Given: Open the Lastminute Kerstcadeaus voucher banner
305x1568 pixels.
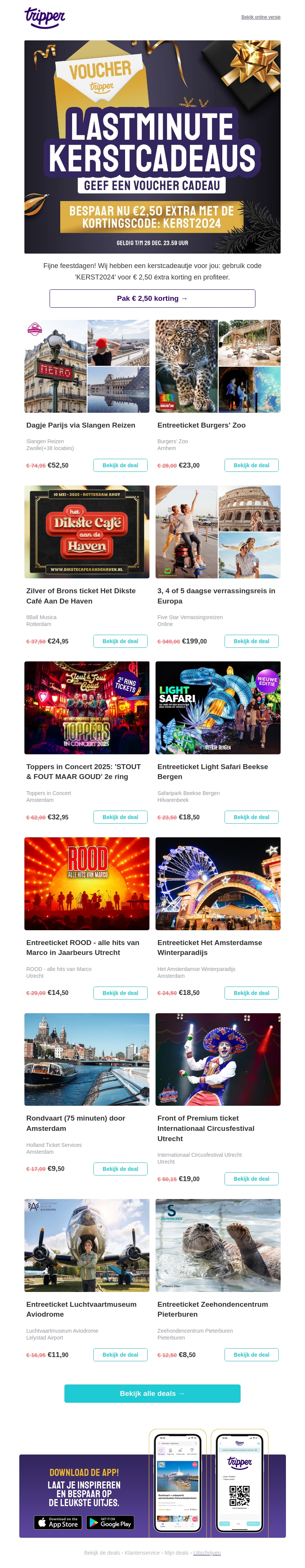Looking at the screenshot, I should 152,147.
